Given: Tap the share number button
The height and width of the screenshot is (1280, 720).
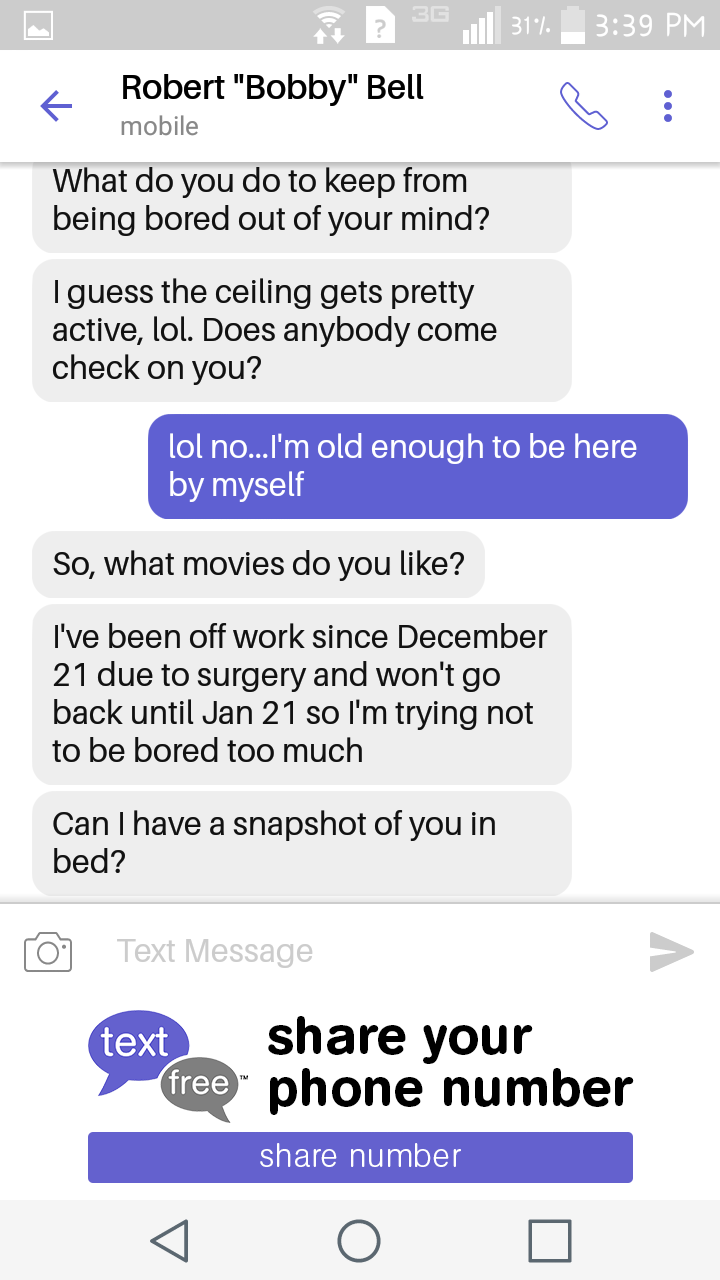Looking at the screenshot, I should click(x=360, y=1157).
